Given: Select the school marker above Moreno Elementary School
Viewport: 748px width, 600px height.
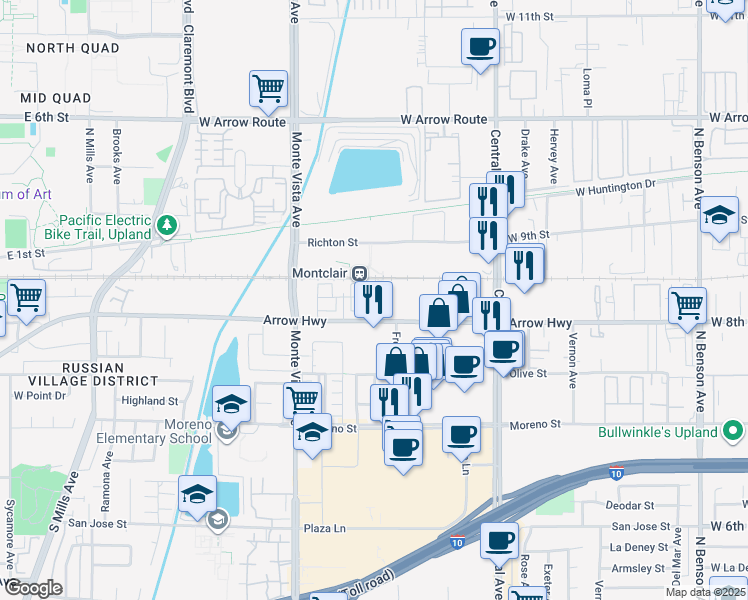Looking at the screenshot, I should (x=231, y=404).
